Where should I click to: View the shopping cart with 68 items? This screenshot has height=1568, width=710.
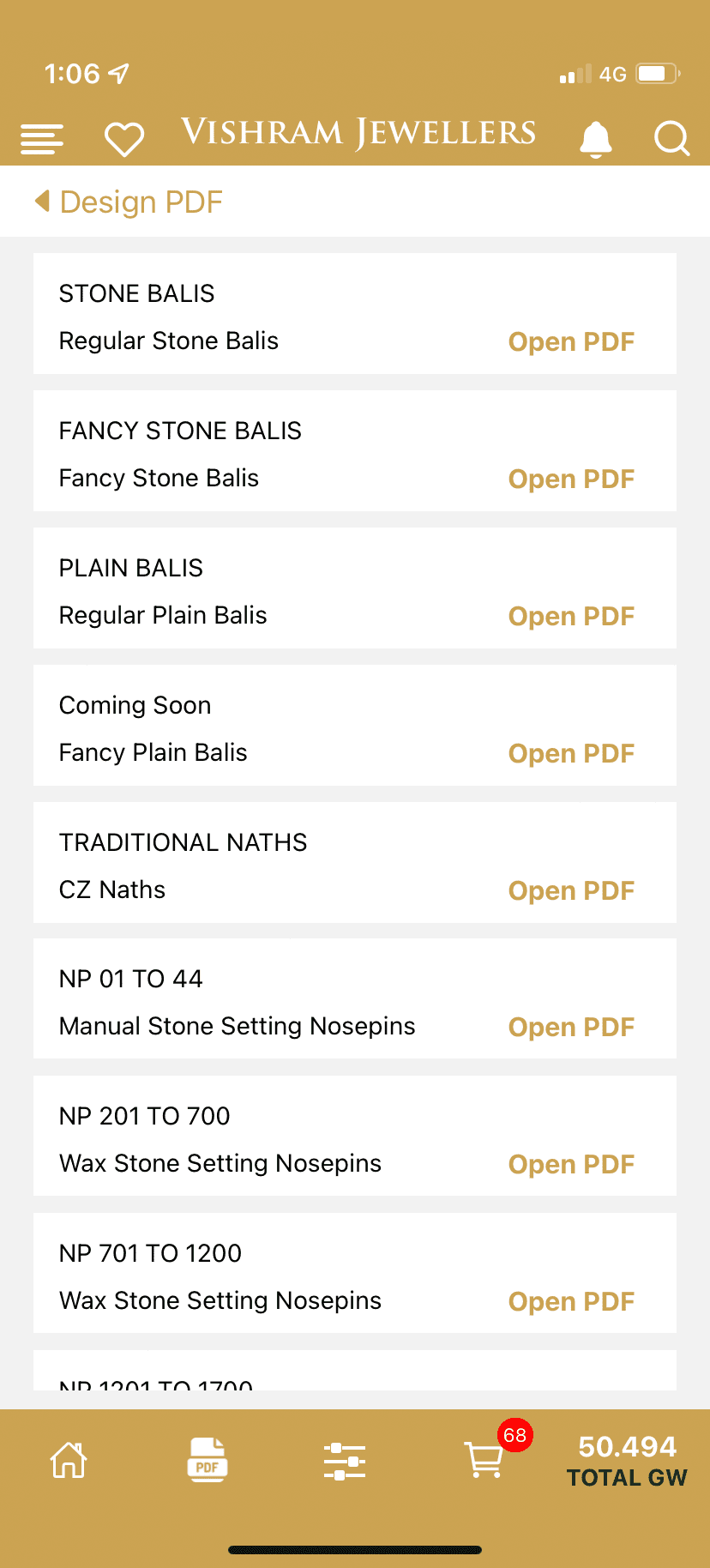point(485,1460)
